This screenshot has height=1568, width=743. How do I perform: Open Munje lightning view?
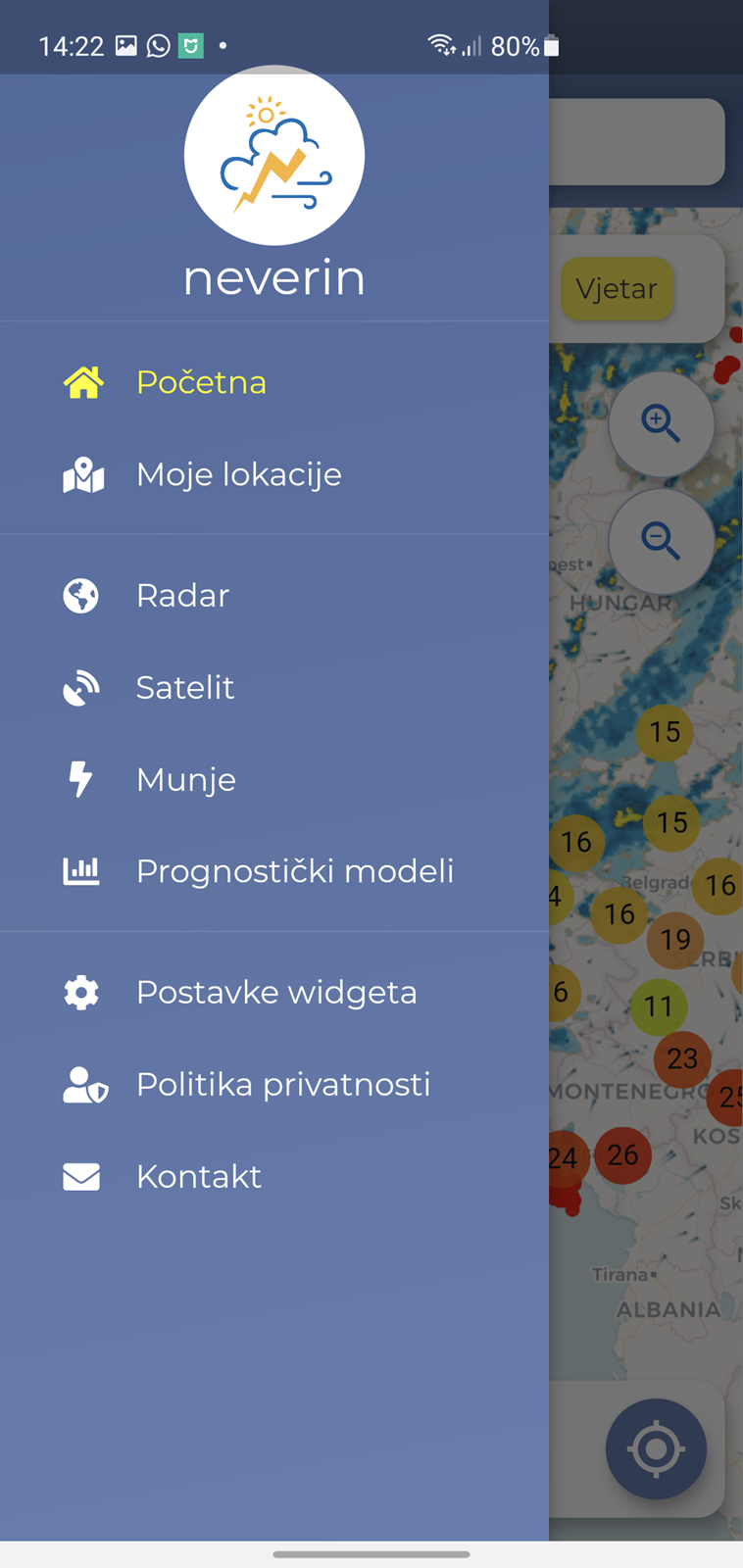click(274, 779)
